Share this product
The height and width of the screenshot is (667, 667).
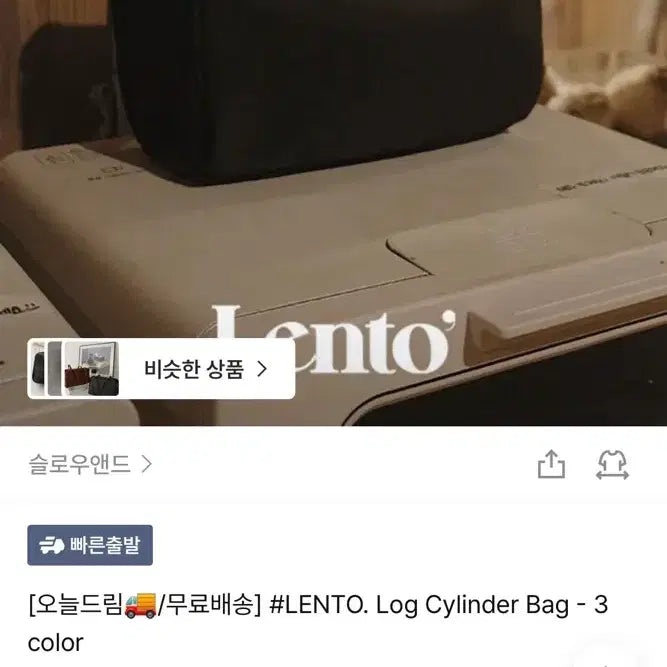click(551, 464)
